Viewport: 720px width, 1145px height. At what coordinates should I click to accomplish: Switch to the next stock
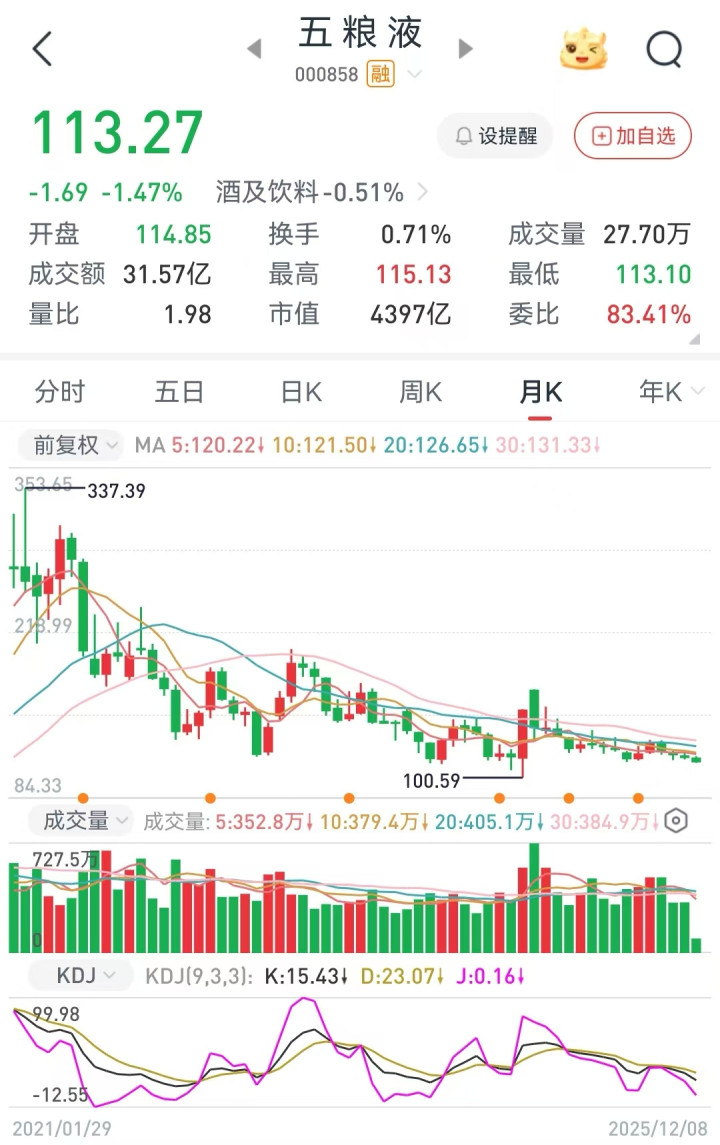[465, 48]
